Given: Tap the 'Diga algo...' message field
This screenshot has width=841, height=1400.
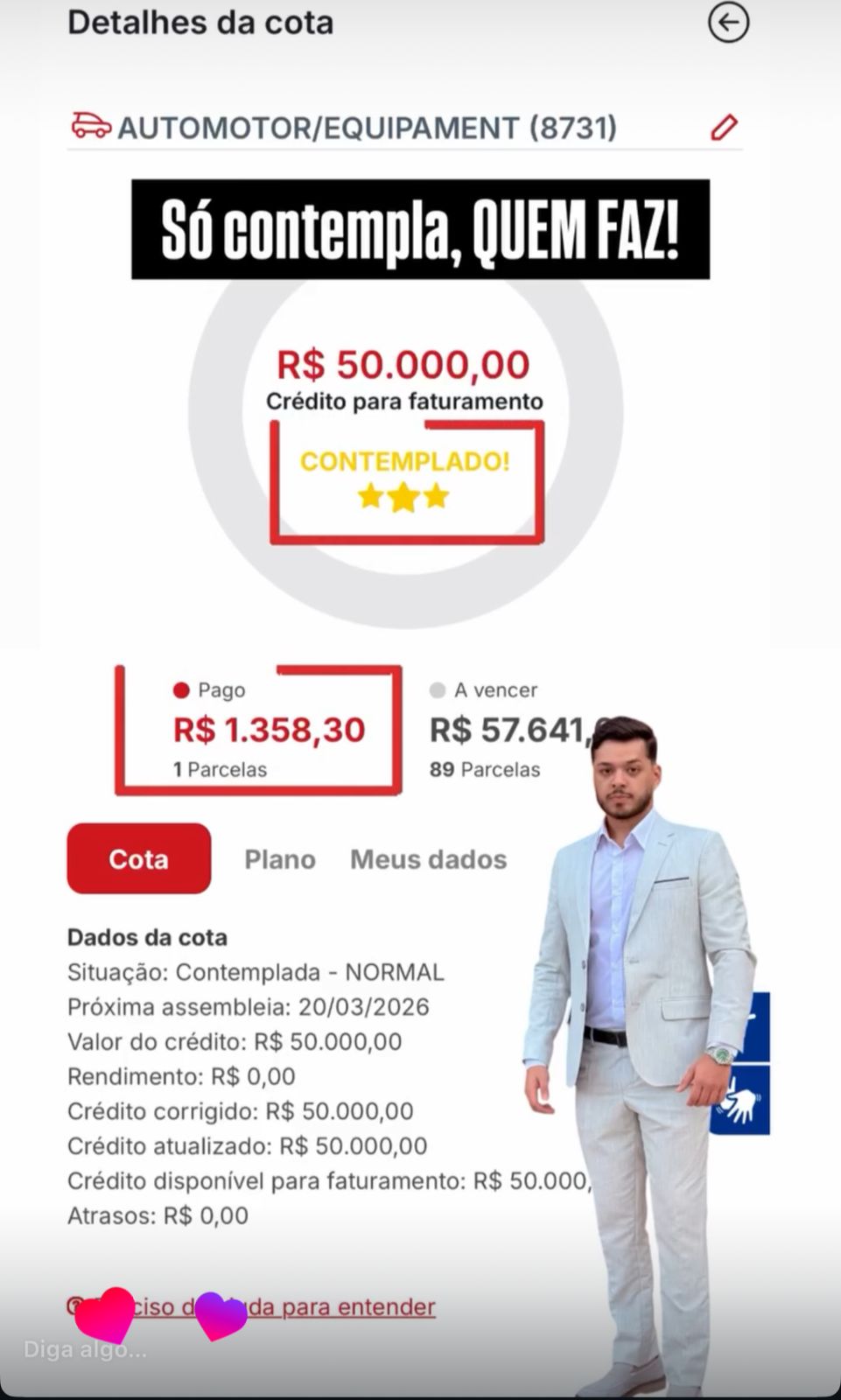Looking at the screenshot, I should [85, 1349].
